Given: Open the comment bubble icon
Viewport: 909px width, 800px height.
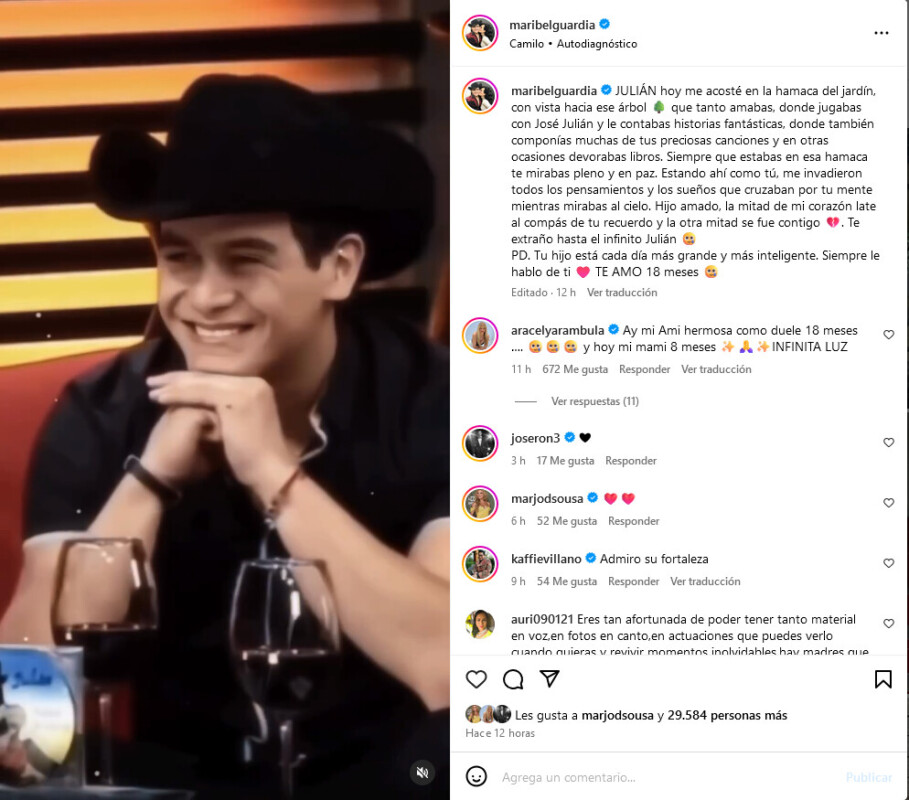Looking at the screenshot, I should [513, 679].
